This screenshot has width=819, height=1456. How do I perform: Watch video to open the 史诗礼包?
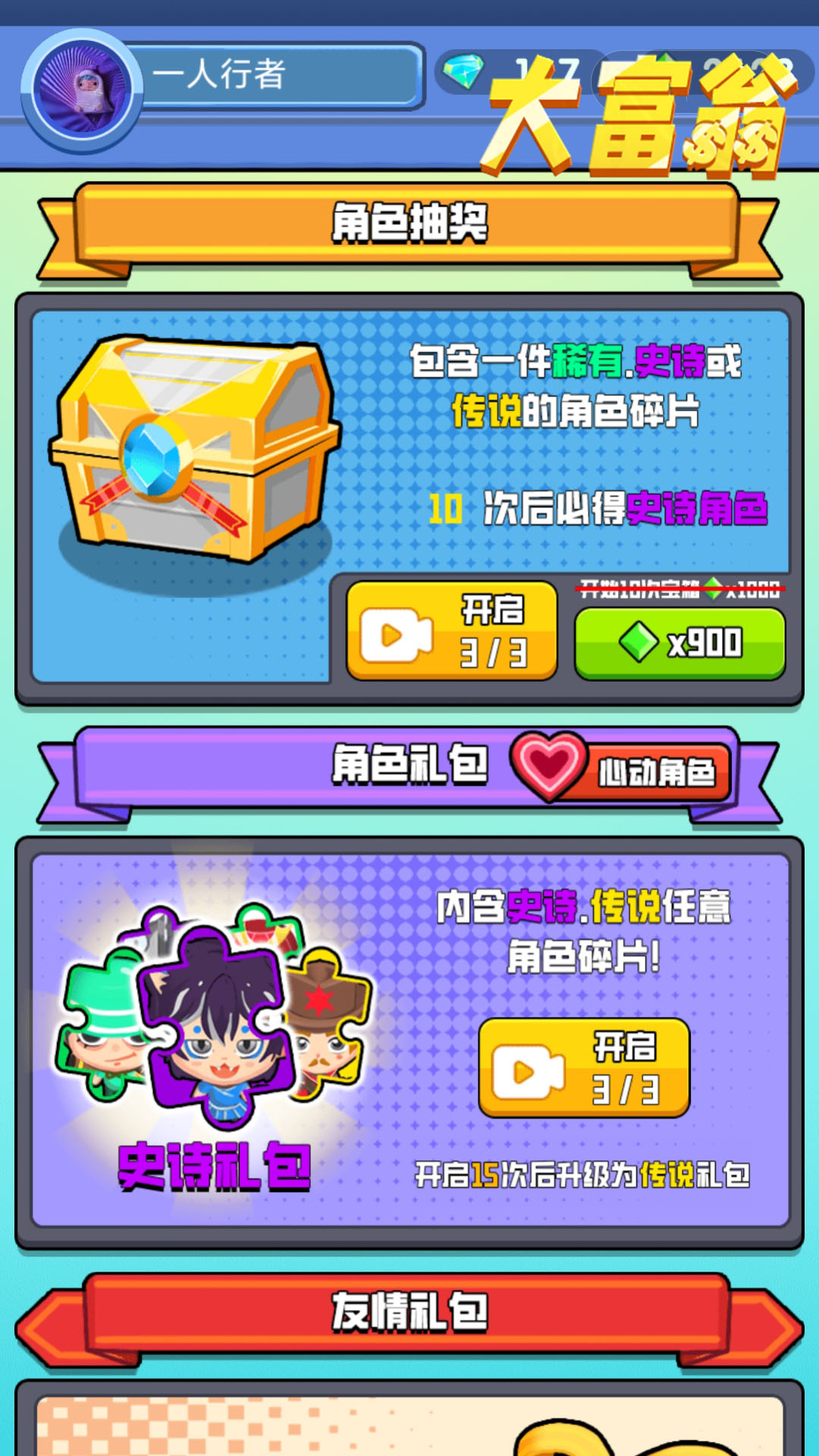click(x=584, y=1068)
